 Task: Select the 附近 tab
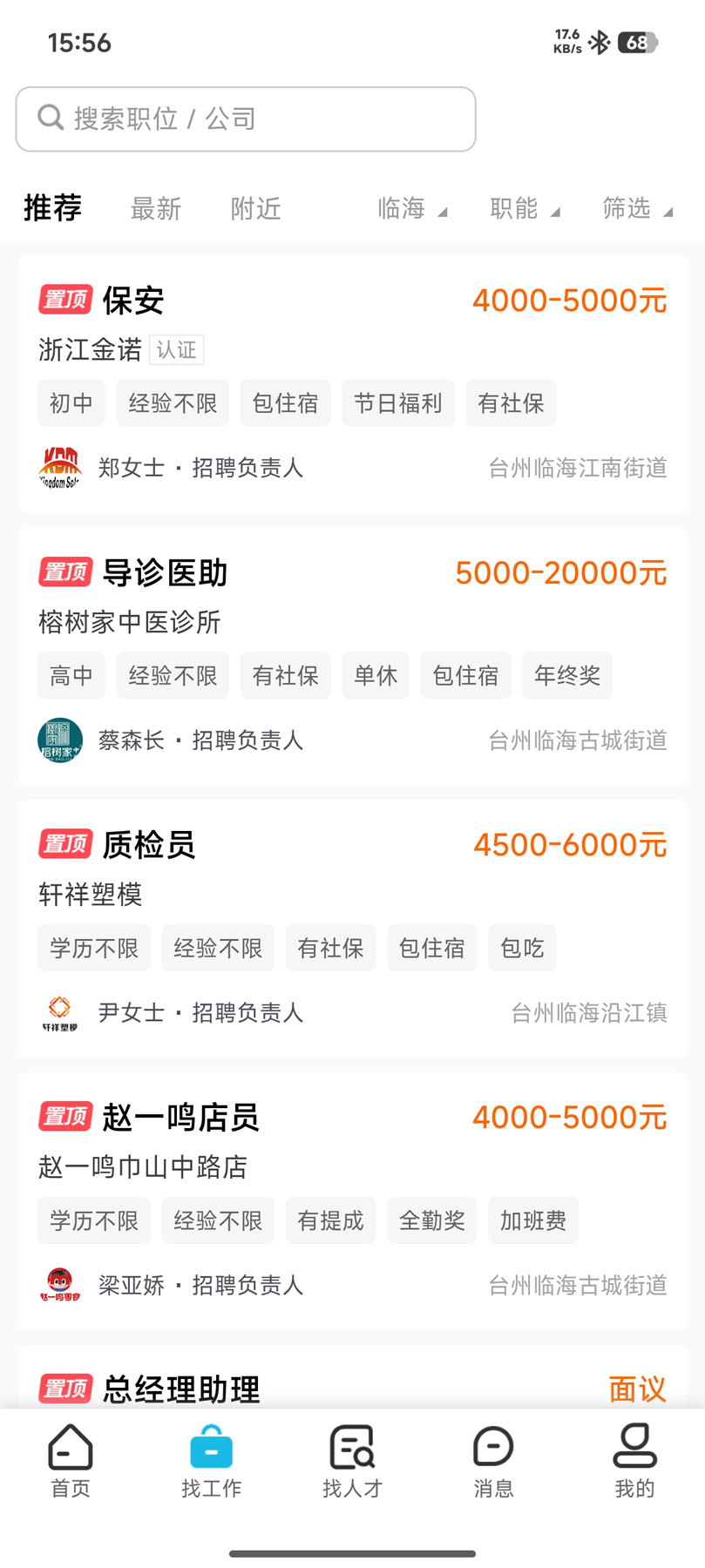254,208
